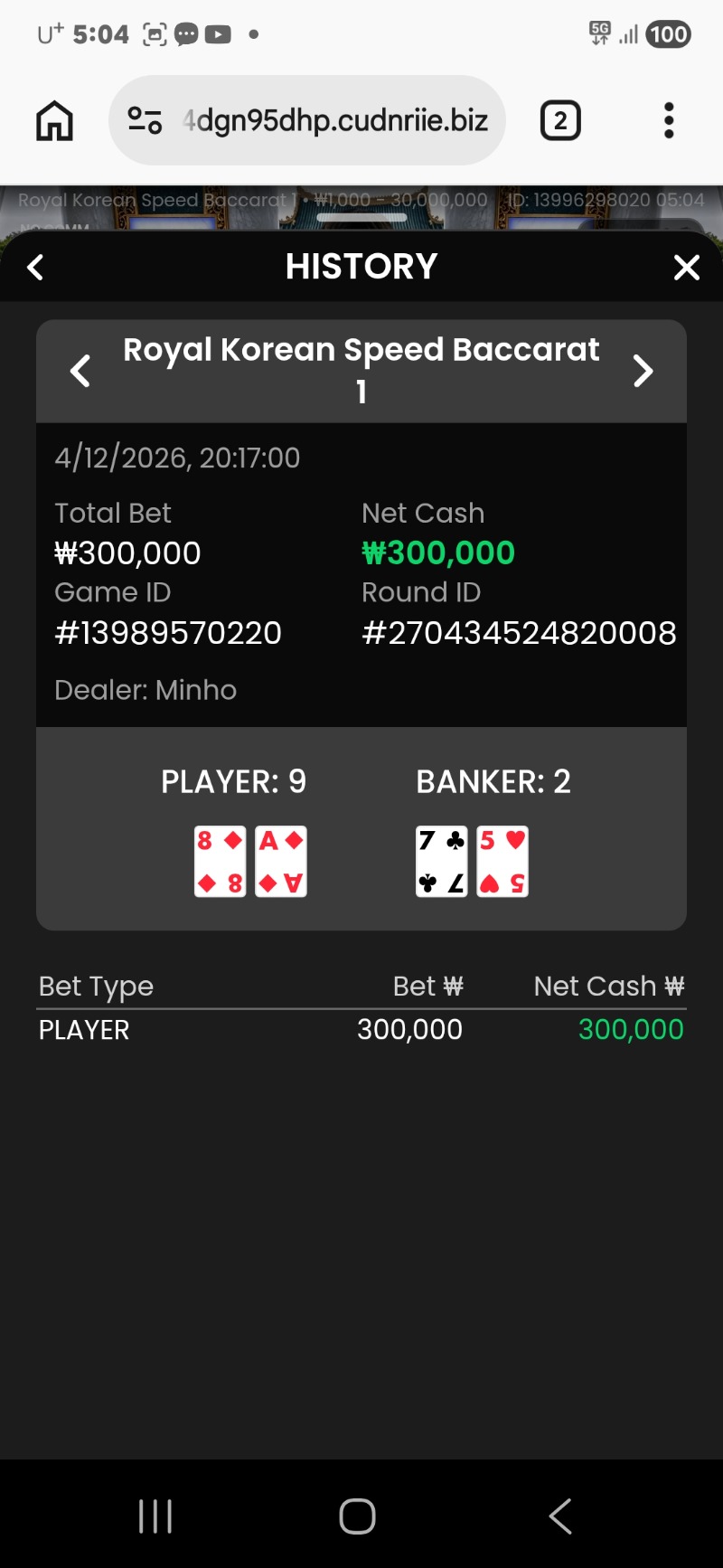Close the History panel
This screenshot has width=723, height=1568.
[687, 268]
